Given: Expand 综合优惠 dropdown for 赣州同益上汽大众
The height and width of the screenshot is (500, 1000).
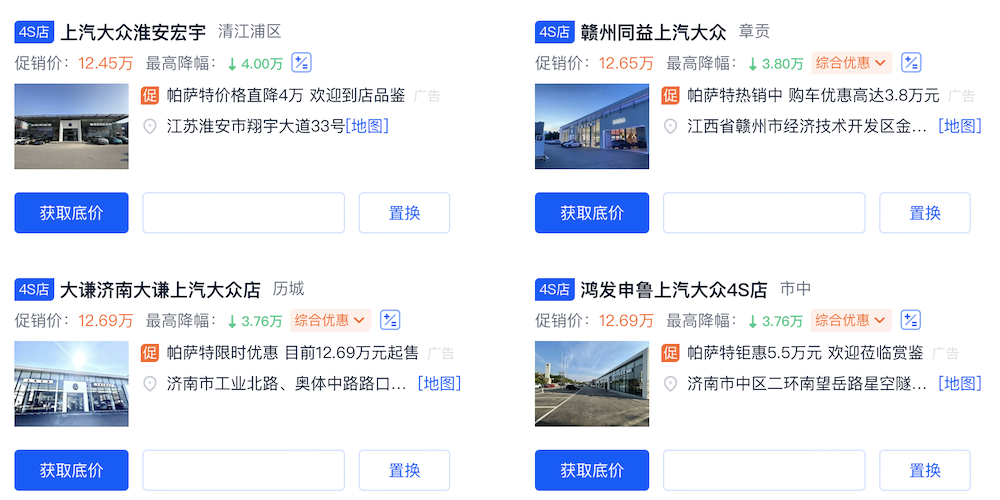Looking at the screenshot, I should click(x=851, y=63).
